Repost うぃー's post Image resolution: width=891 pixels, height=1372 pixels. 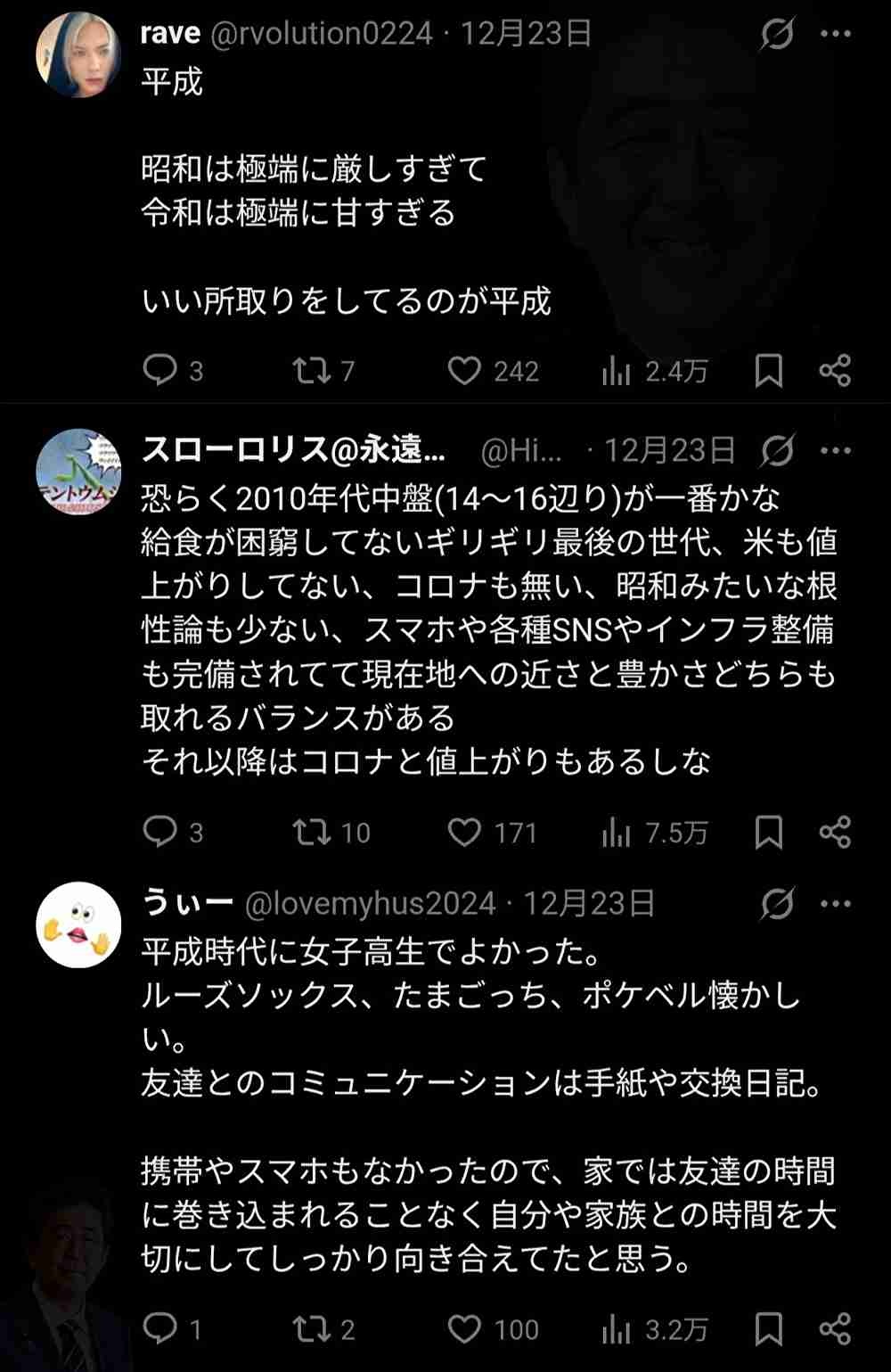[x=312, y=1329]
